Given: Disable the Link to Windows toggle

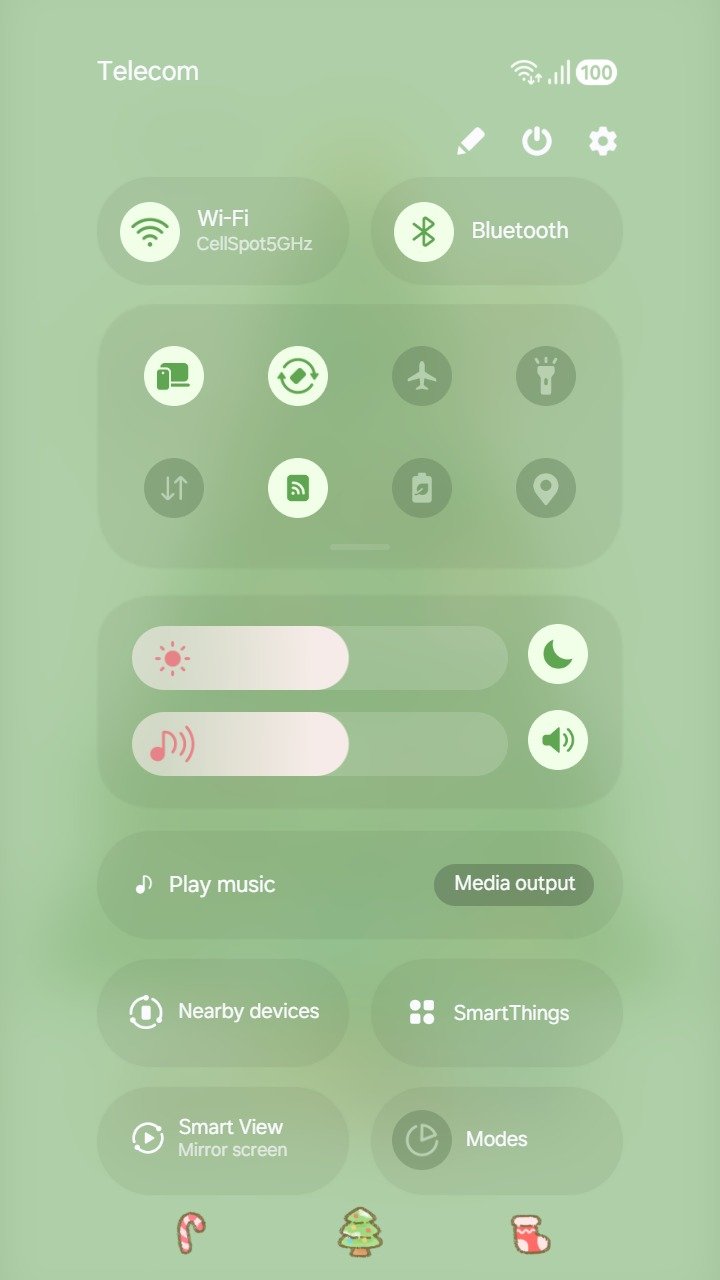Looking at the screenshot, I should point(174,376).
